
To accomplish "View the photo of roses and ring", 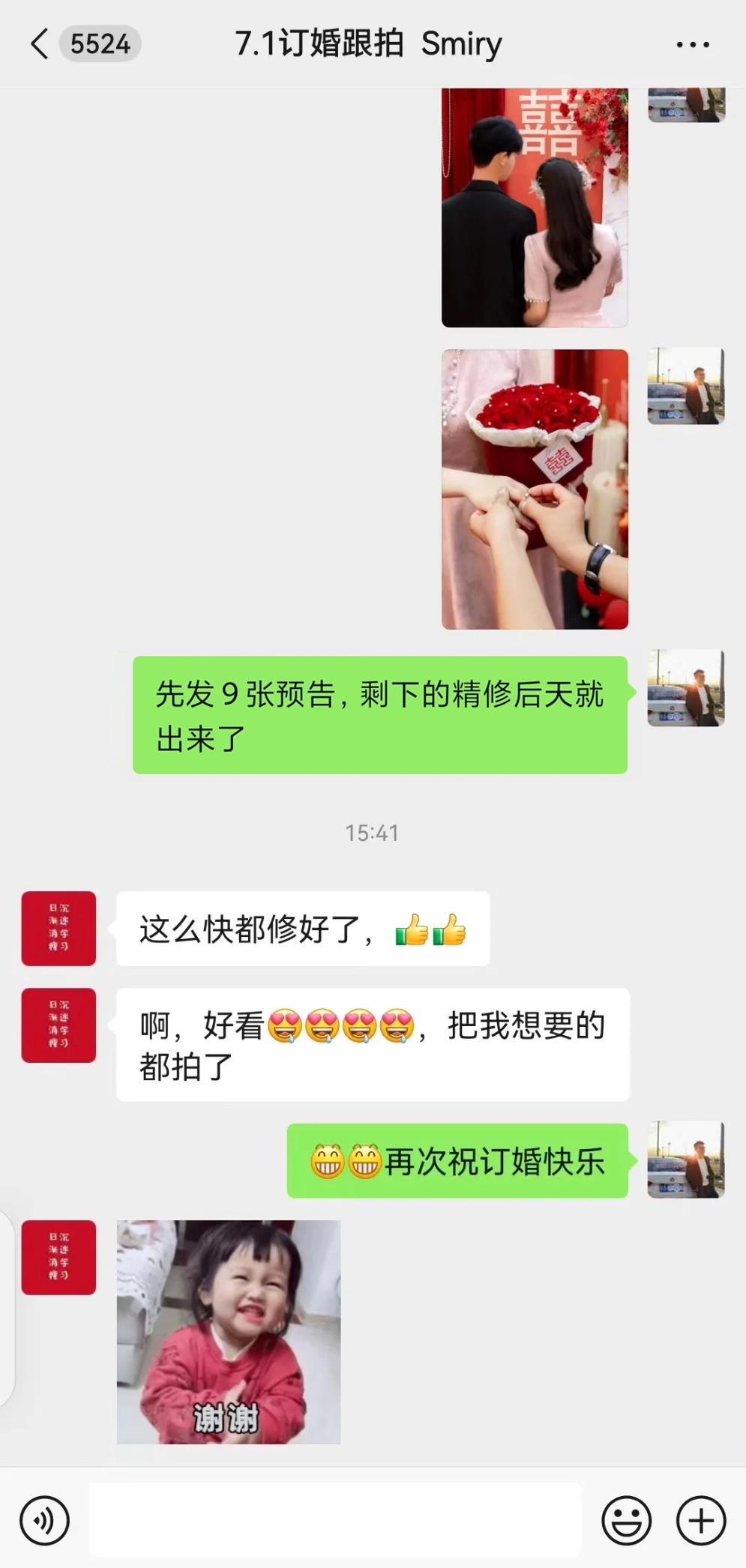I will (535, 489).
